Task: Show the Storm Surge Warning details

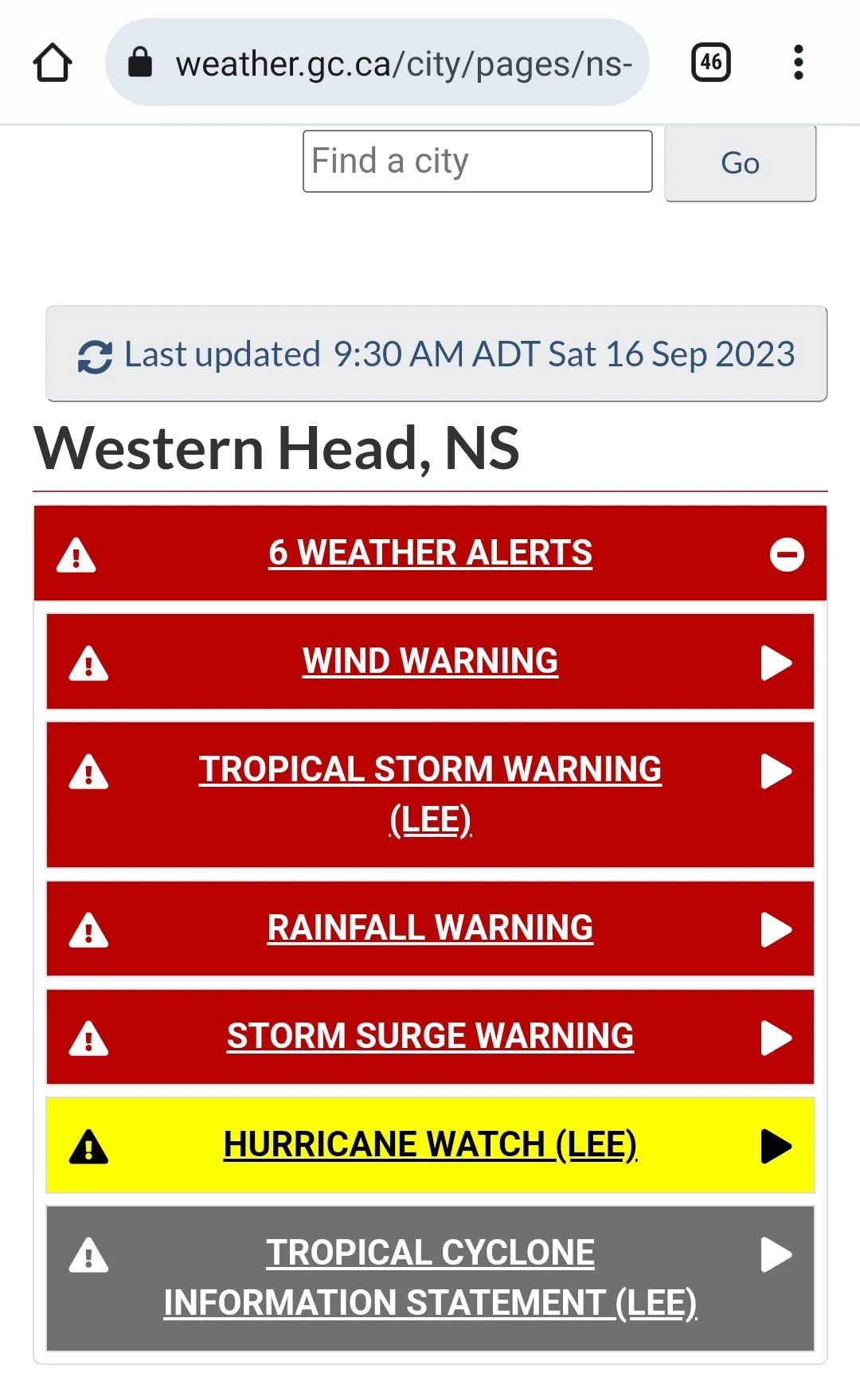Action: (430, 1037)
